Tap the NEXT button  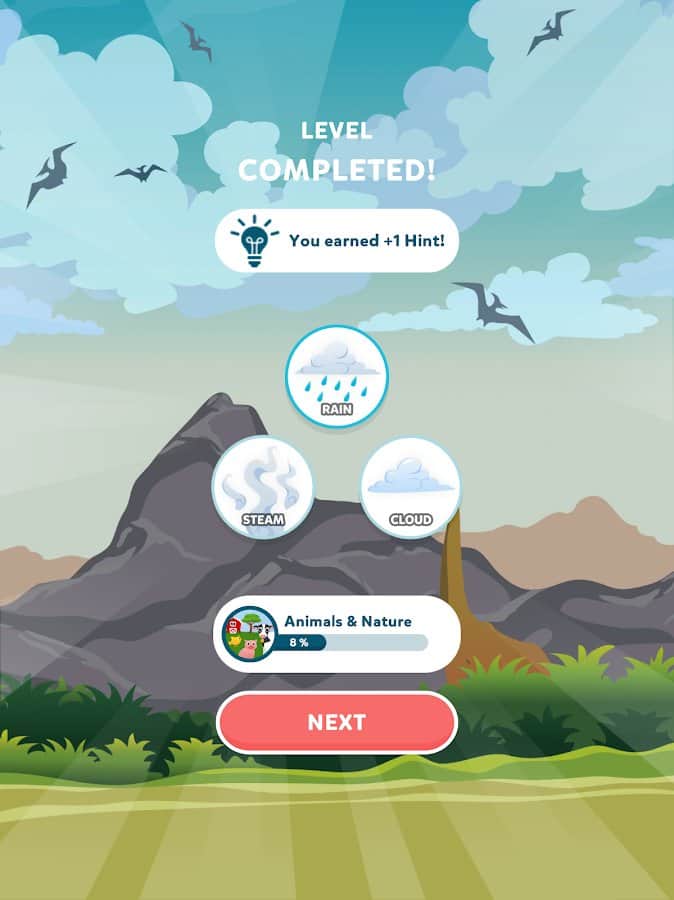pyautogui.click(x=337, y=722)
